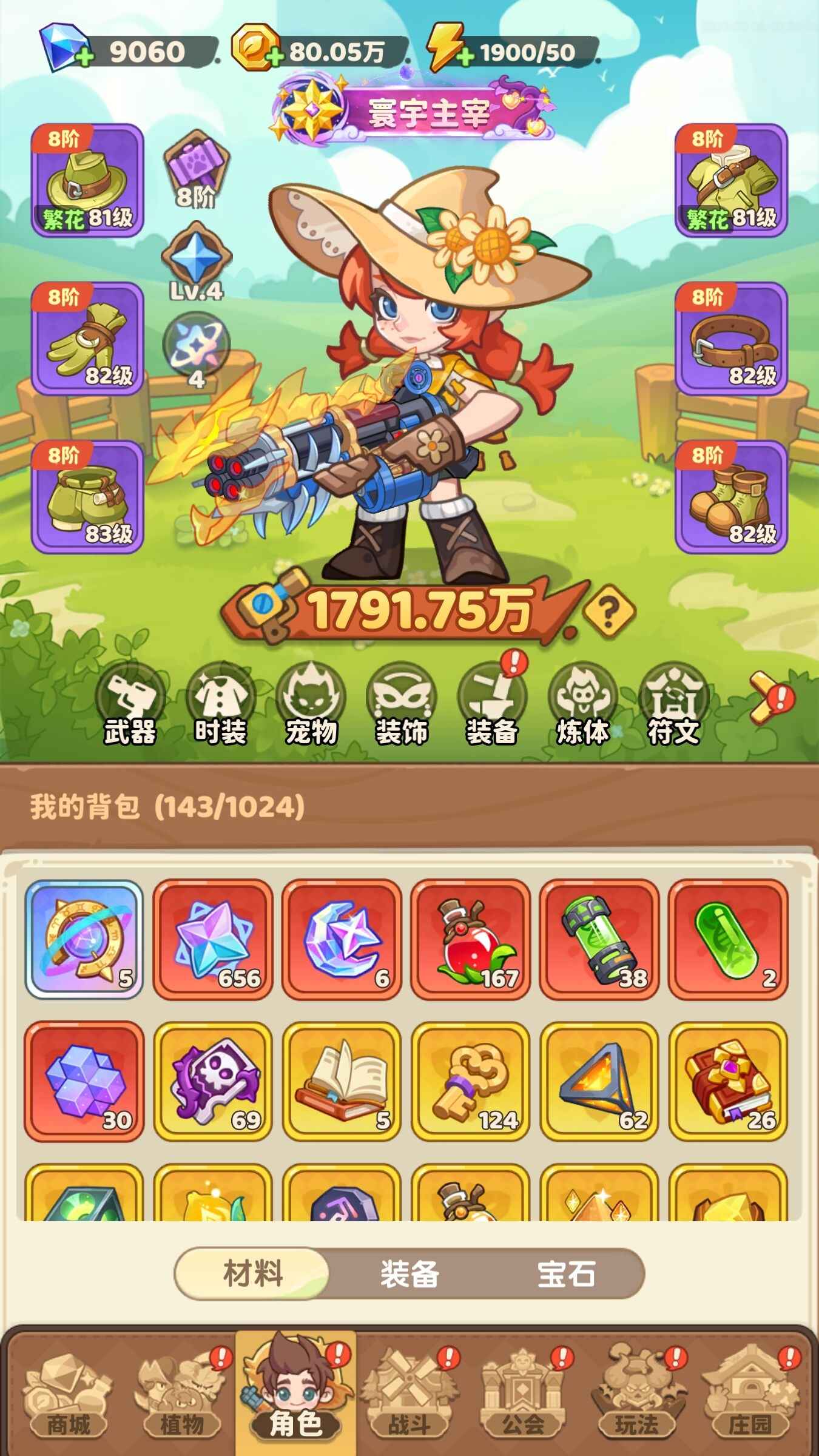This screenshot has width=819, height=1456.
Task: Tap the question mark beside combat power
Action: point(608,612)
